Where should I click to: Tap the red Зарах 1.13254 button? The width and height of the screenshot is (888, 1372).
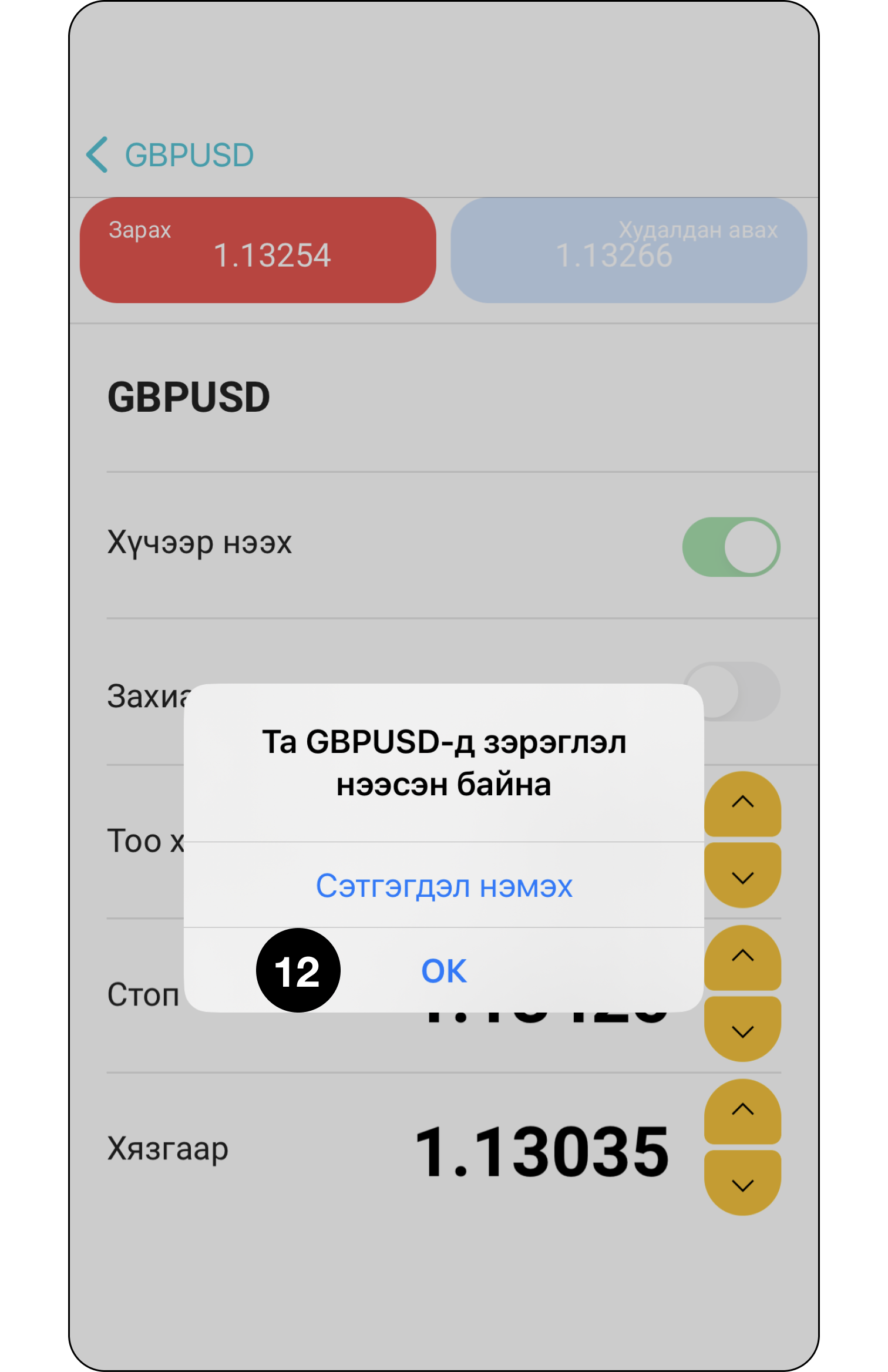coord(258,250)
